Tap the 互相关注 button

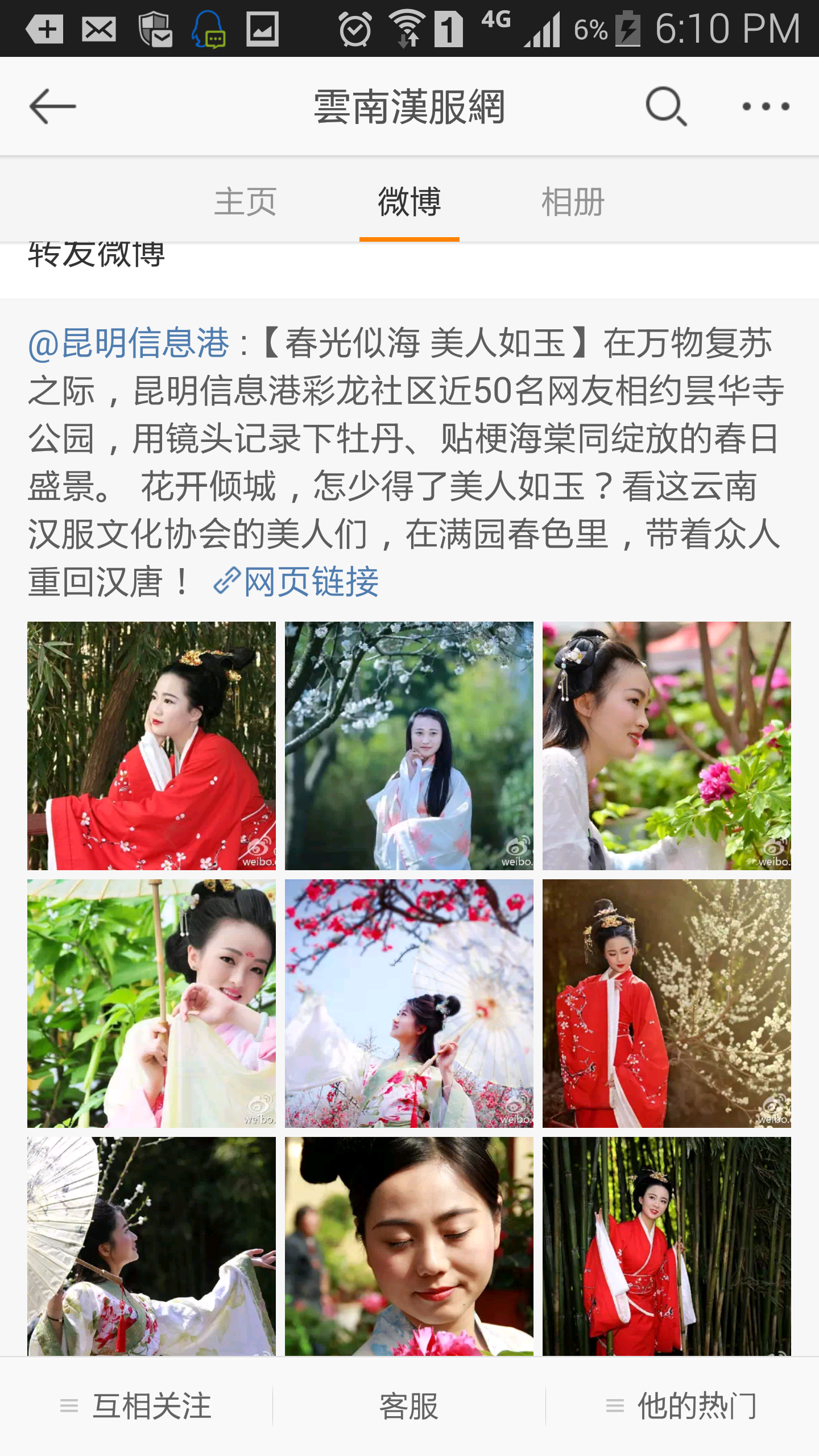pyautogui.click(x=136, y=1406)
